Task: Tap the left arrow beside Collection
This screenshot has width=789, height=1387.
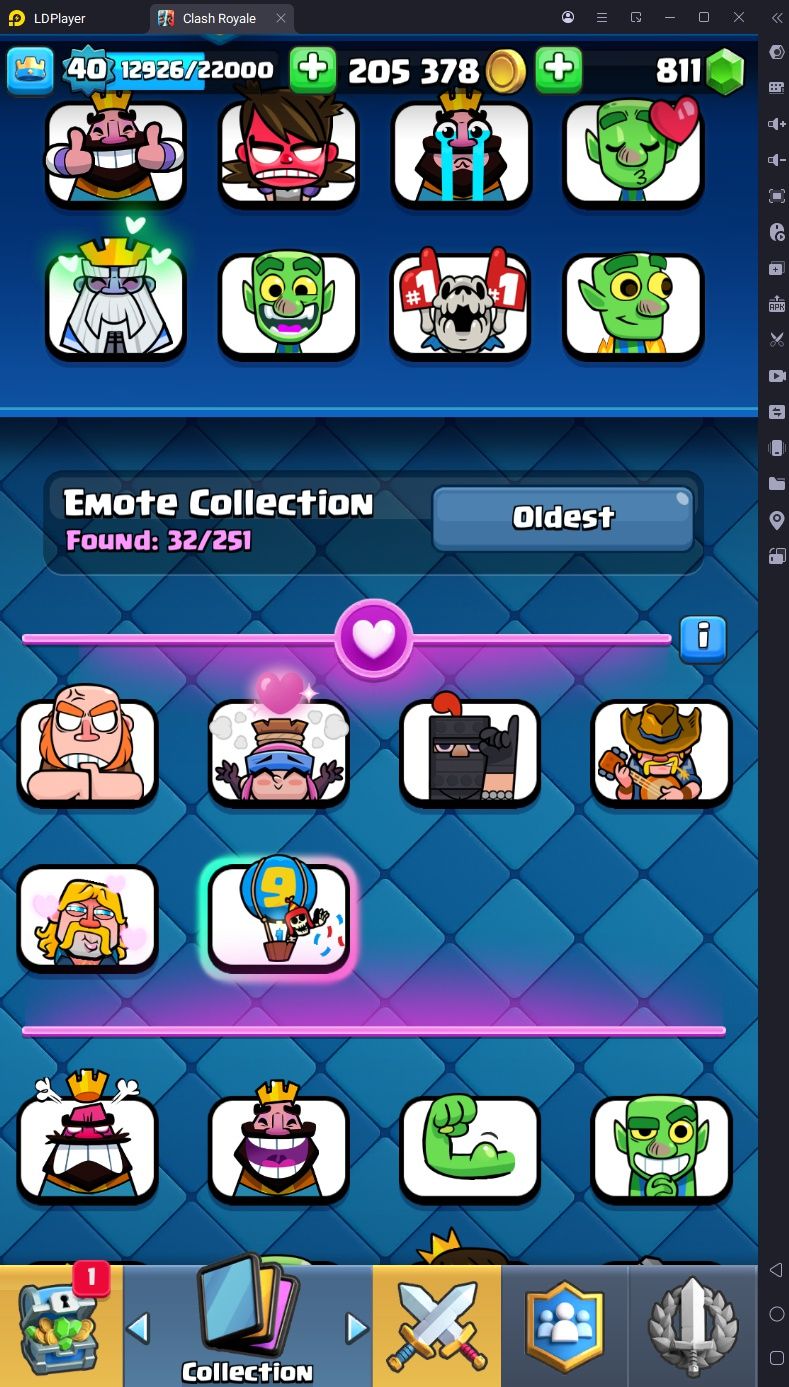Action: pyautogui.click(x=138, y=1328)
